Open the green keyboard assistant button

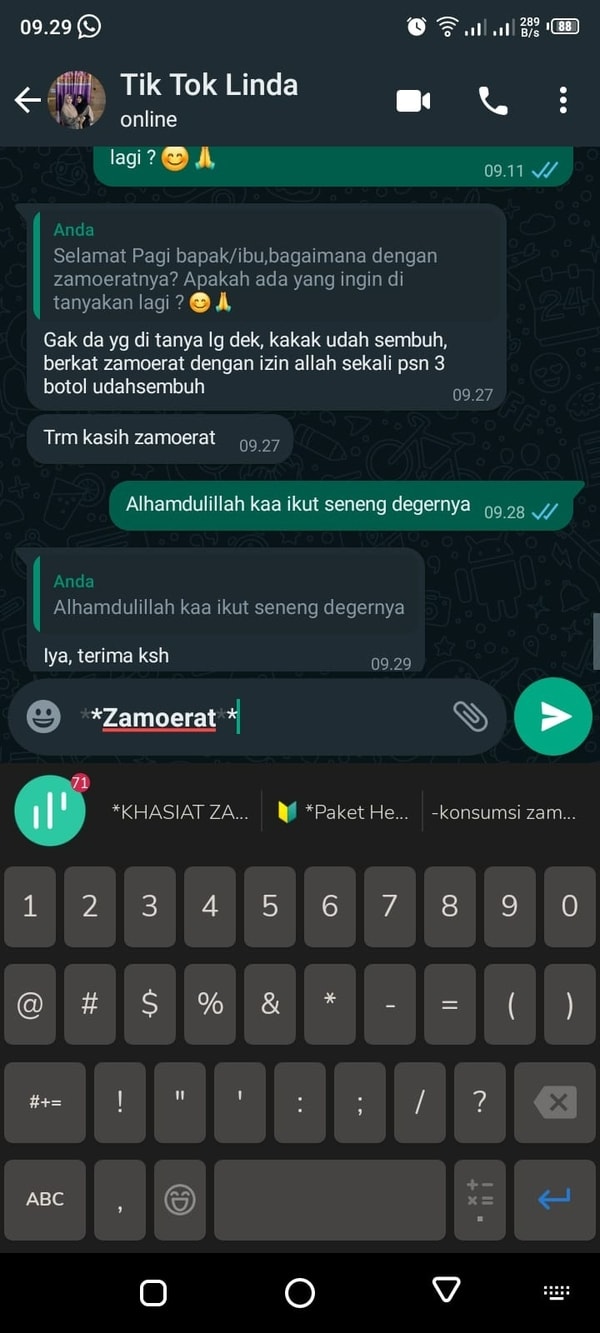point(48,811)
